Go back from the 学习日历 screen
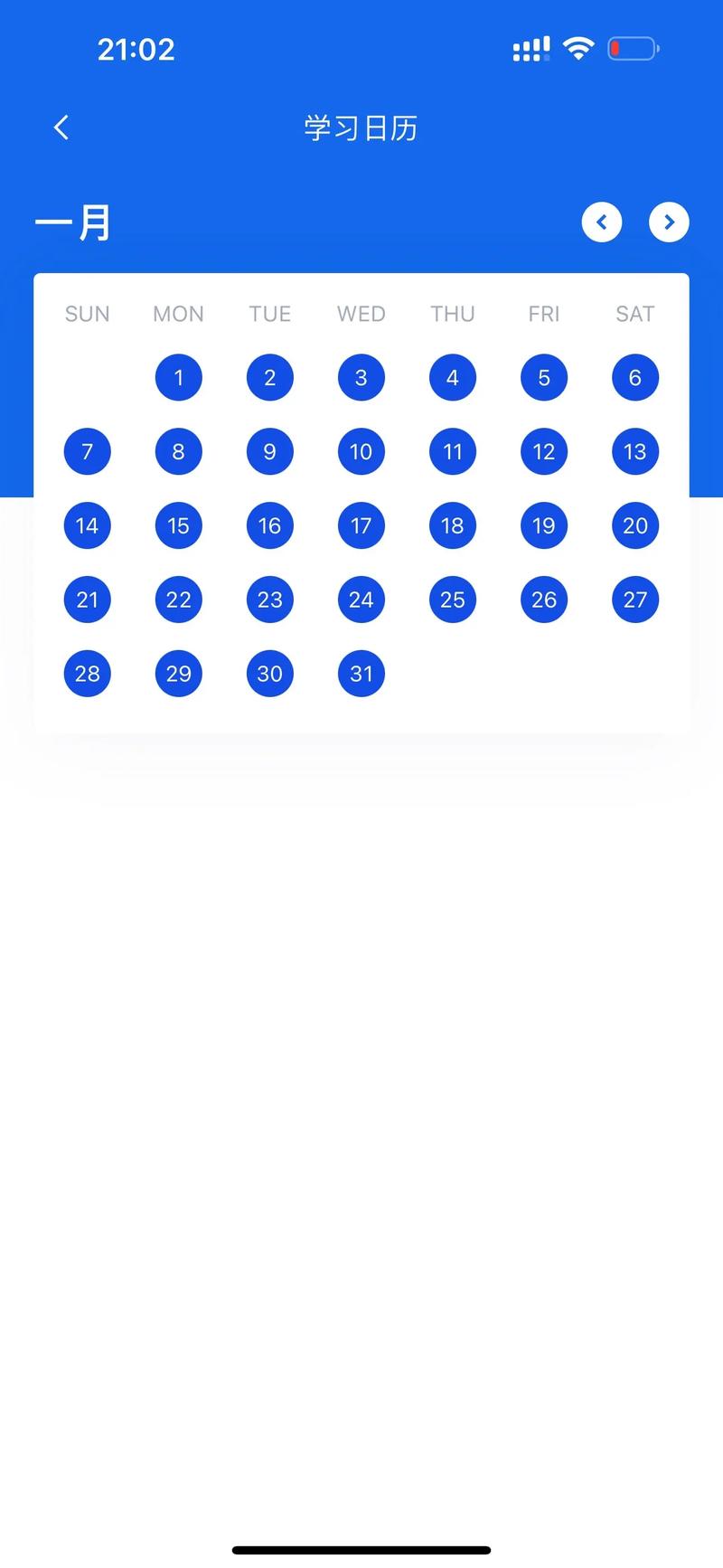The image size is (723, 1568). pos(61,128)
